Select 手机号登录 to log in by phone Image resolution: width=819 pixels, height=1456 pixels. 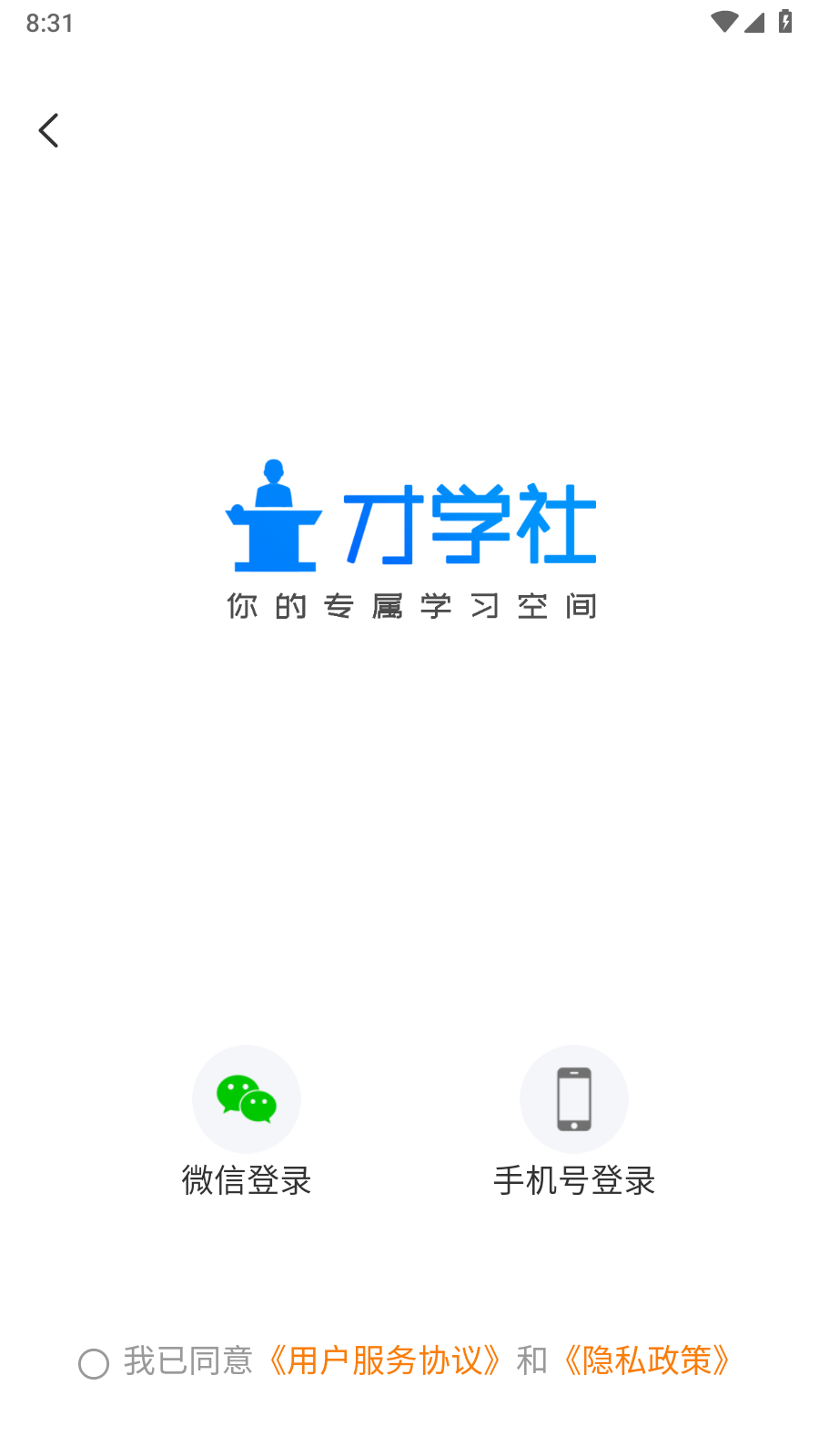tap(573, 1180)
